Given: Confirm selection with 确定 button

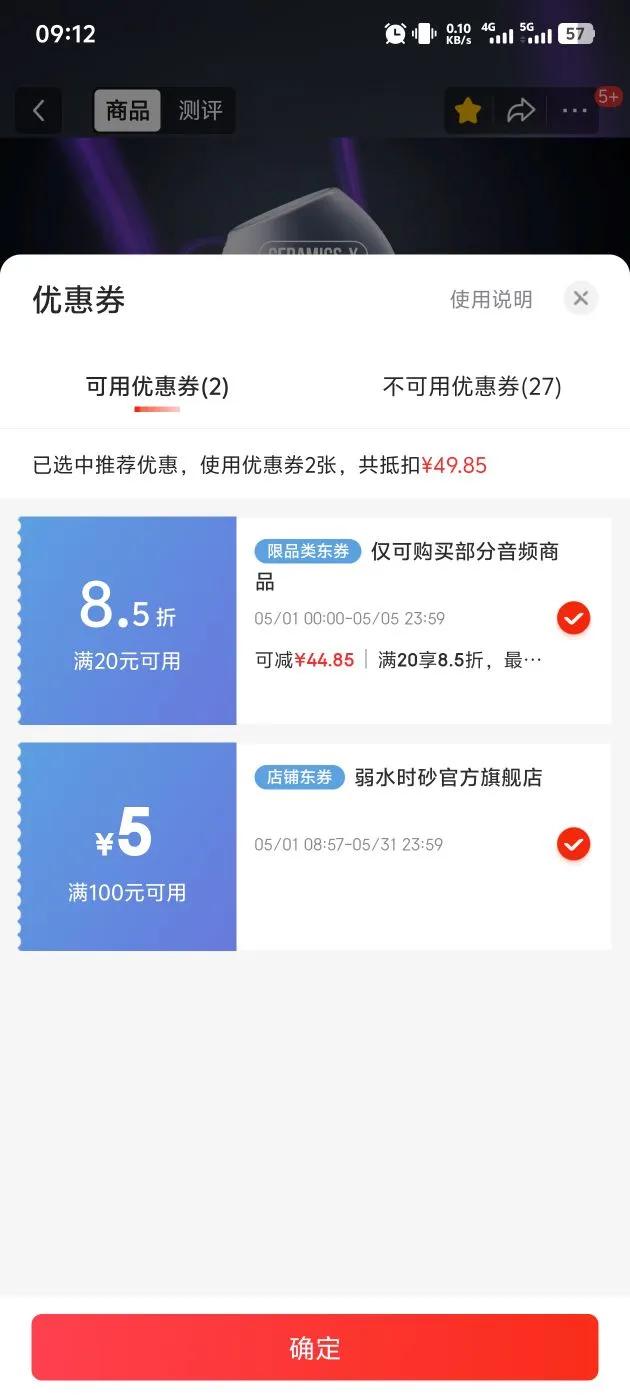Looking at the screenshot, I should pos(315,1348).
